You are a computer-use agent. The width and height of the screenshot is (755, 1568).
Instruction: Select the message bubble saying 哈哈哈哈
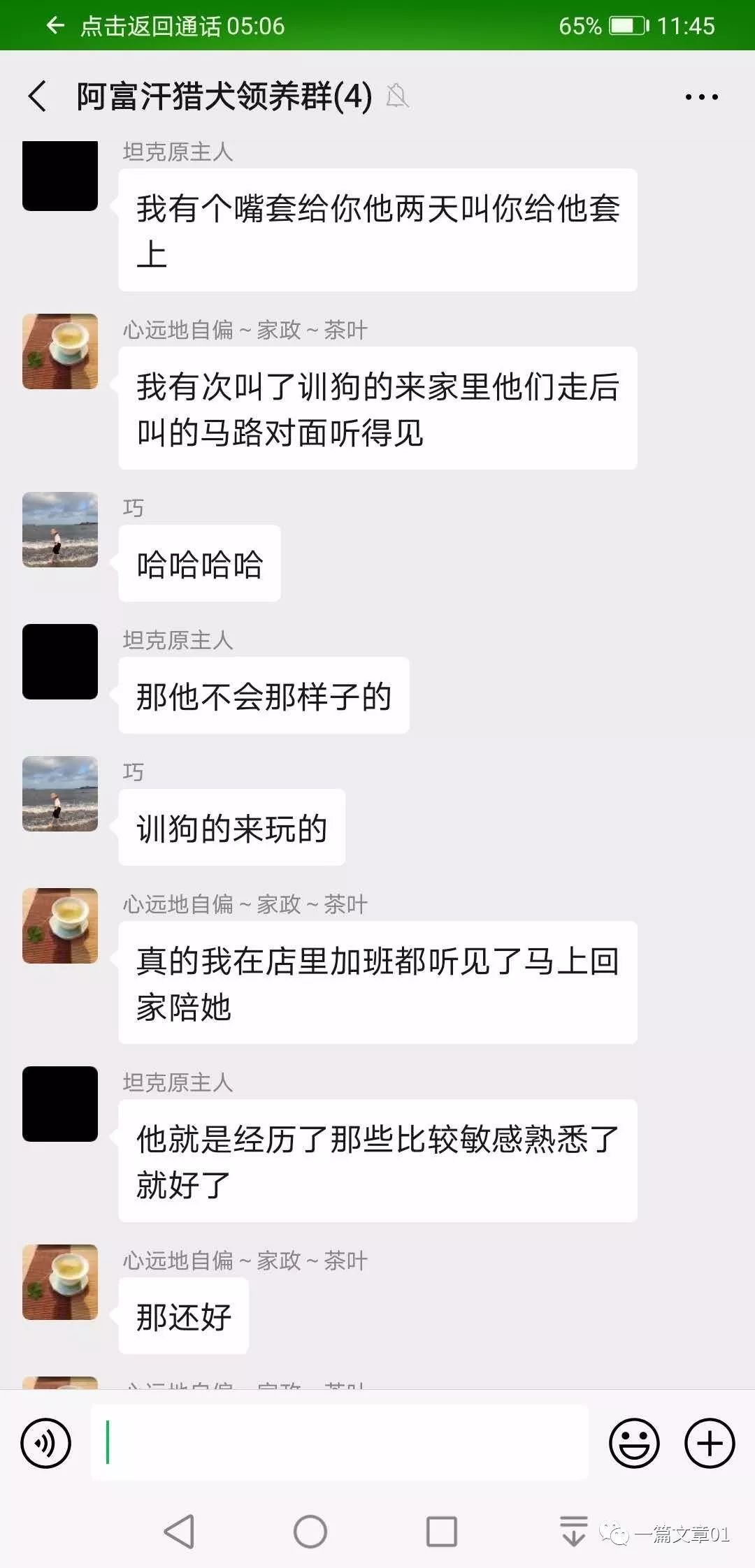pyautogui.click(x=199, y=563)
